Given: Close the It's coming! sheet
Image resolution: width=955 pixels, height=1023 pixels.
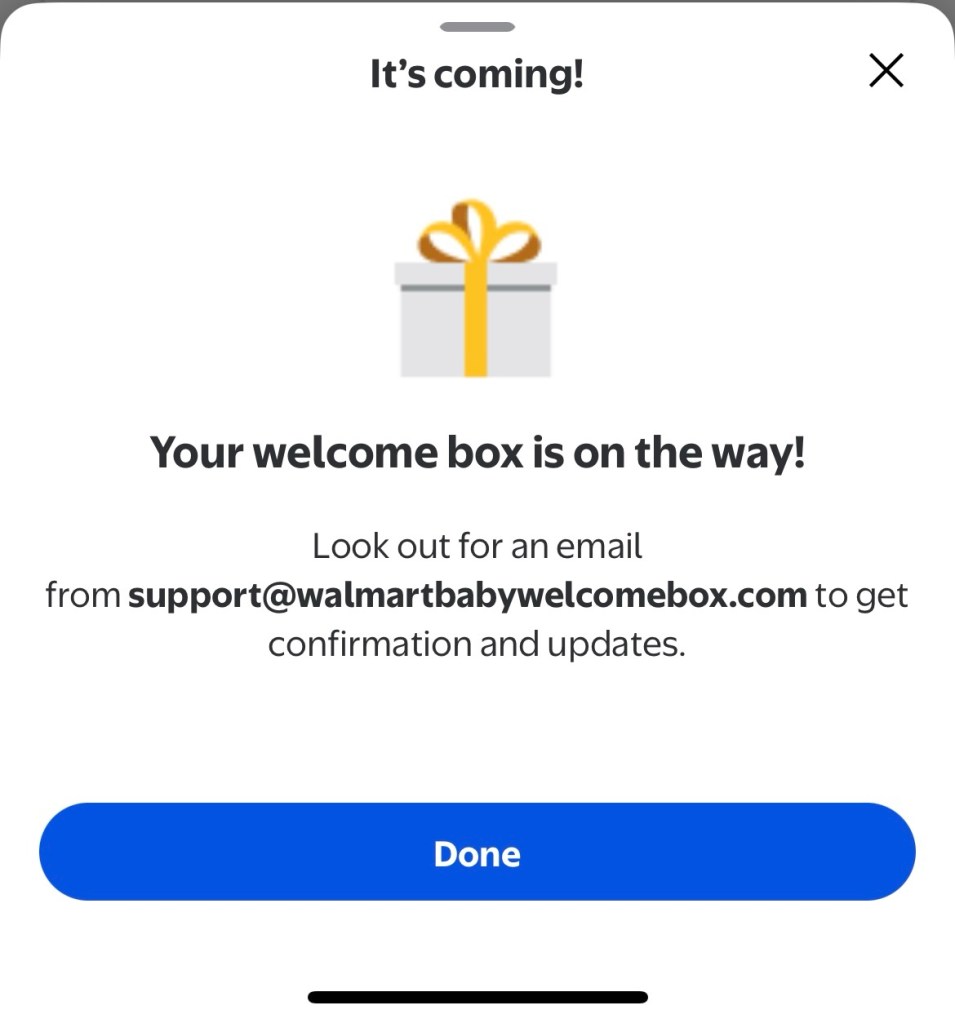Looking at the screenshot, I should point(886,71).
